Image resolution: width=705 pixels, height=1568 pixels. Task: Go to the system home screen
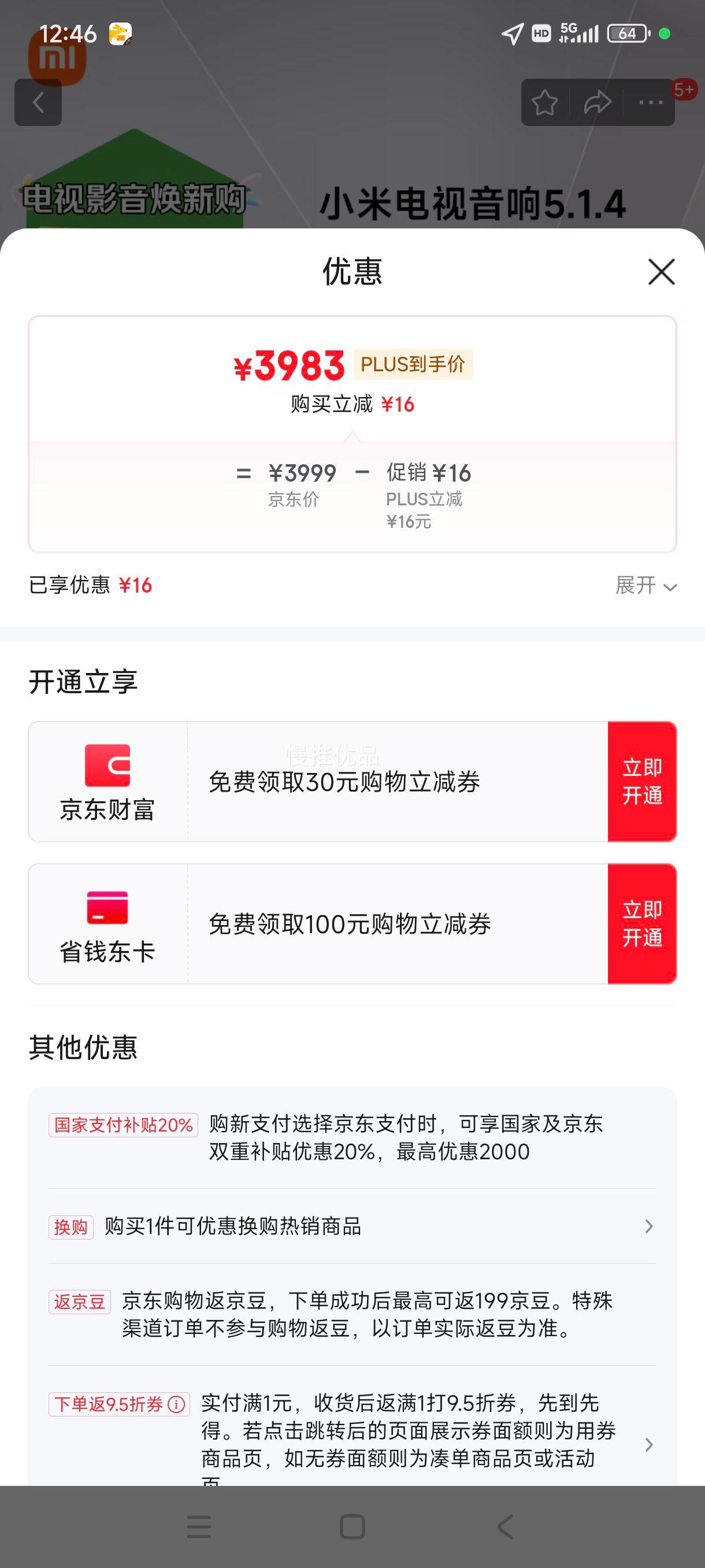[x=352, y=1526]
